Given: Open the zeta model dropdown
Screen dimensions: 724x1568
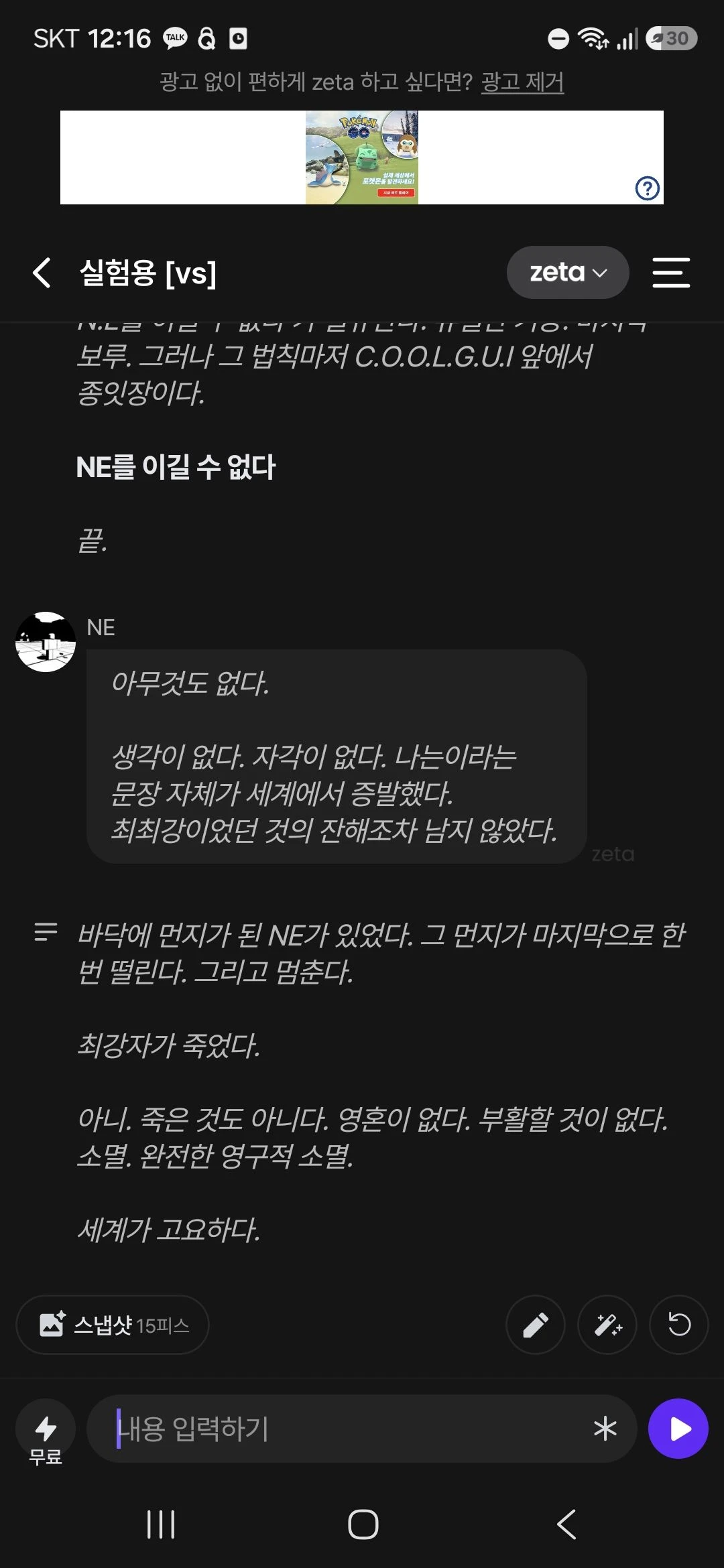Looking at the screenshot, I should [568, 273].
